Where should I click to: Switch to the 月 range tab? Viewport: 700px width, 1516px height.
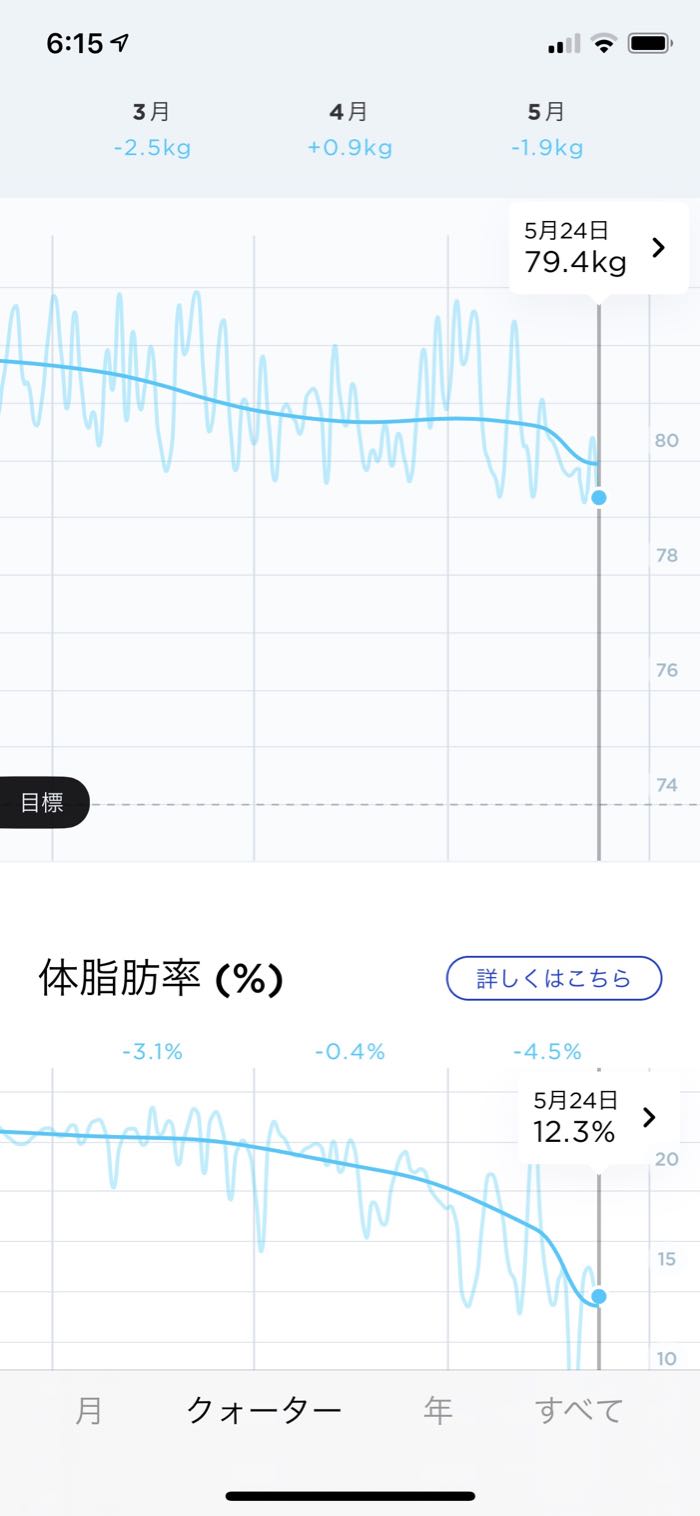pos(89,1411)
